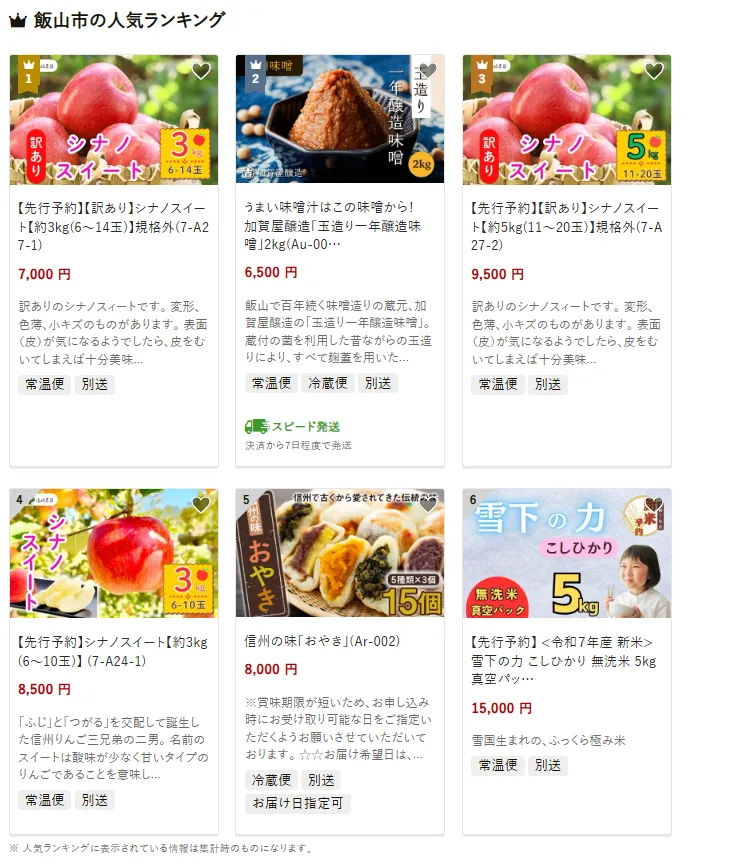736x867 pixels.
Task: Open the 9,500 円 シナノスイート 5kg card
Action: point(566,226)
